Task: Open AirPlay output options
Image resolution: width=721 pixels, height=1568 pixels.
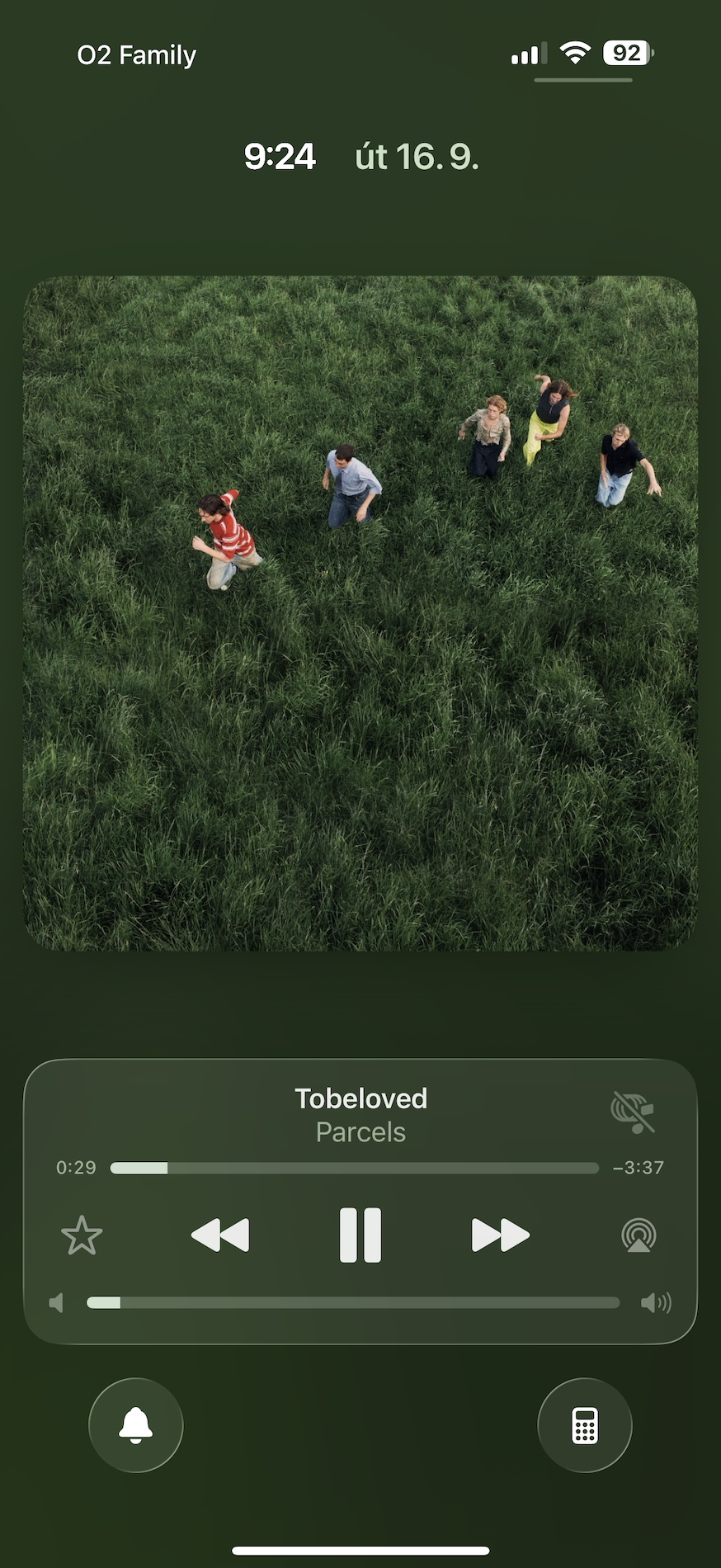Action: (639, 1235)
